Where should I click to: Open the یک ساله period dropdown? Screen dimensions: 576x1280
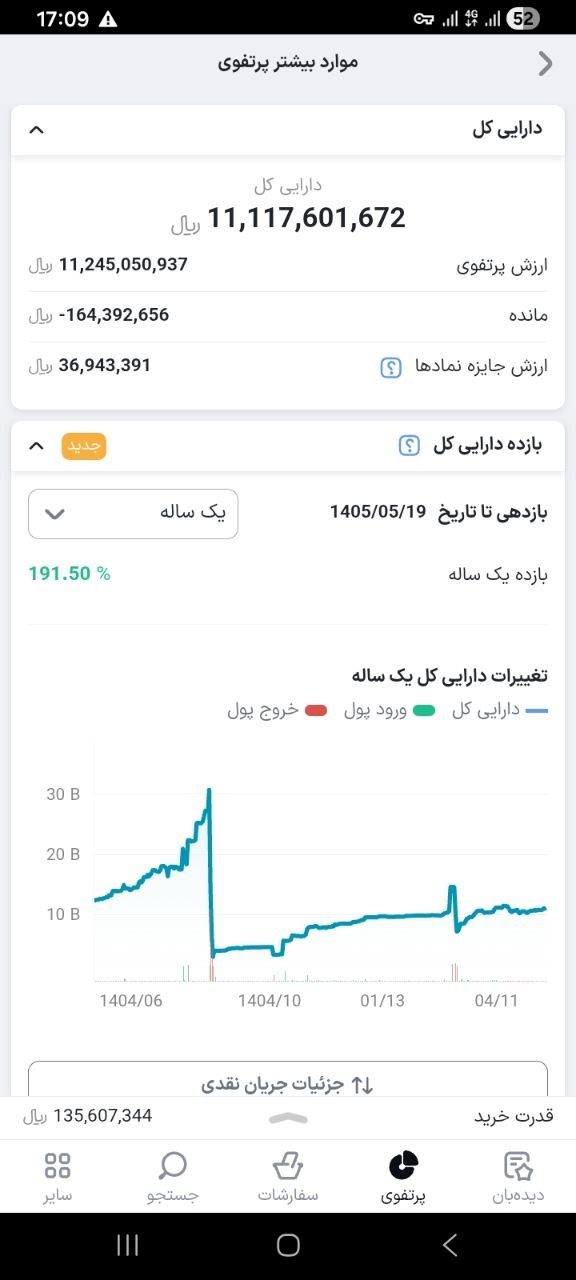point(133,514)
